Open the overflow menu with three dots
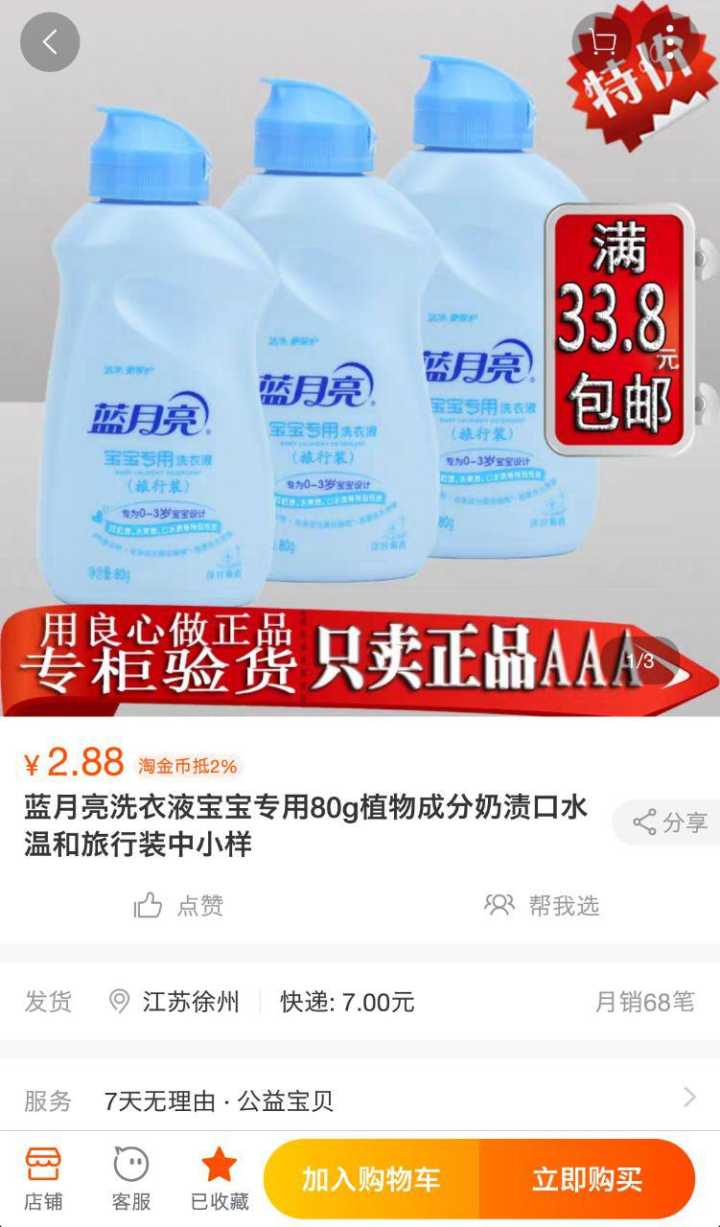The height and width of the screenshot is (1227, 720). click(670, 42)
